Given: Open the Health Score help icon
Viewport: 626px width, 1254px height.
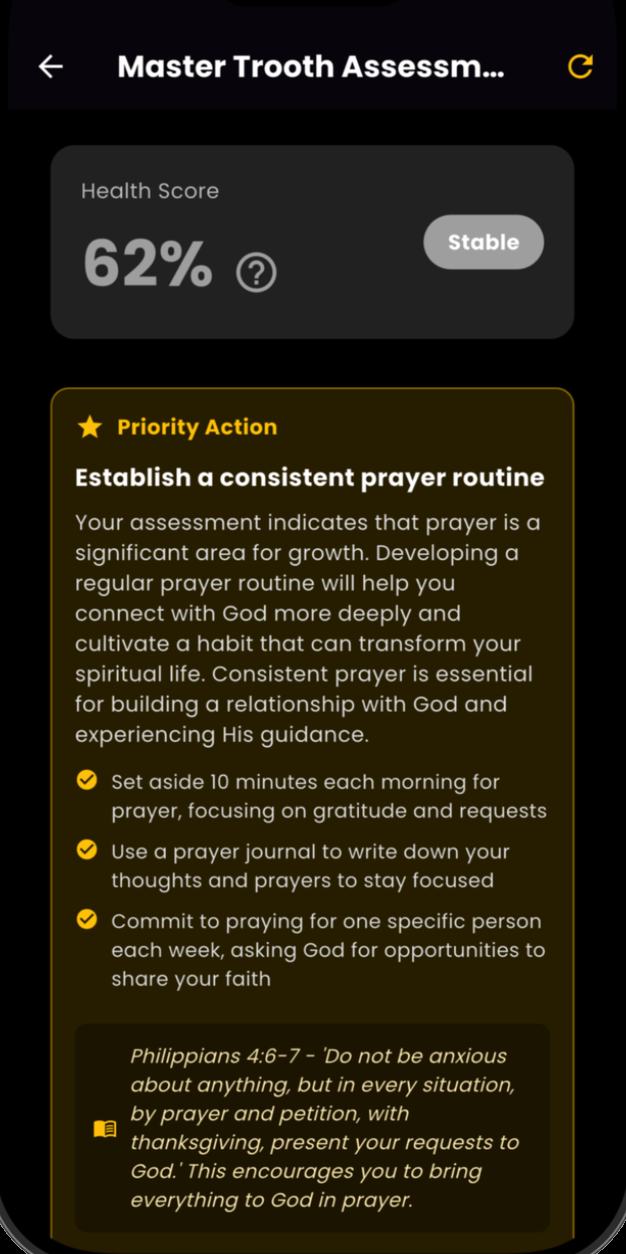Looking at the screenshot, I should tap(256, 272).
